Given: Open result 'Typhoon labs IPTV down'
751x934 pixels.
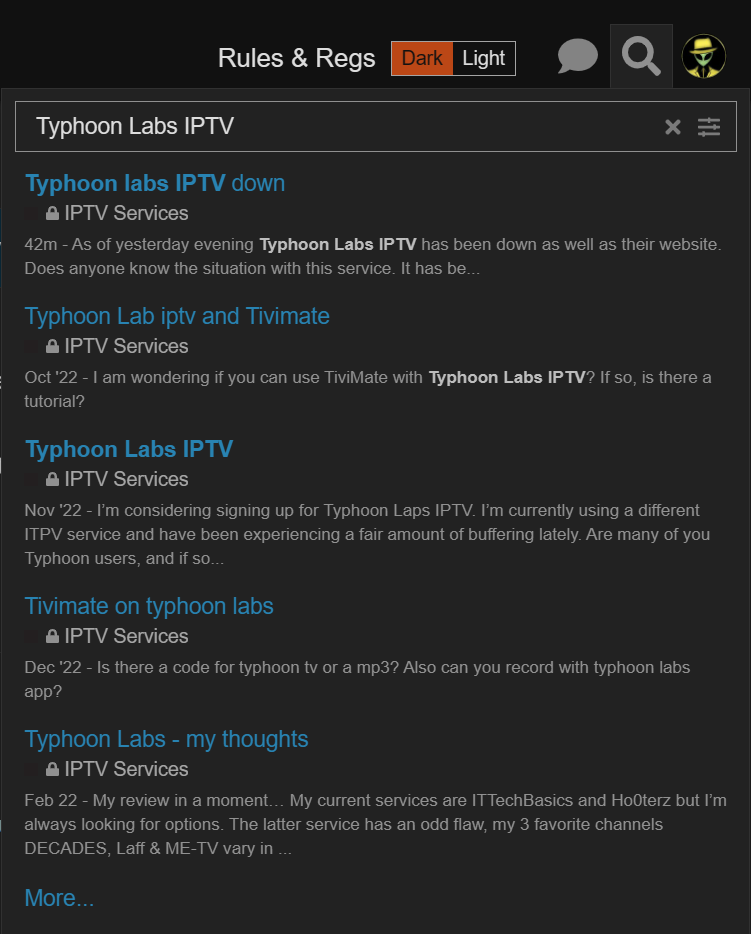Looking at the screenshot, I should (x=155, y=183).
